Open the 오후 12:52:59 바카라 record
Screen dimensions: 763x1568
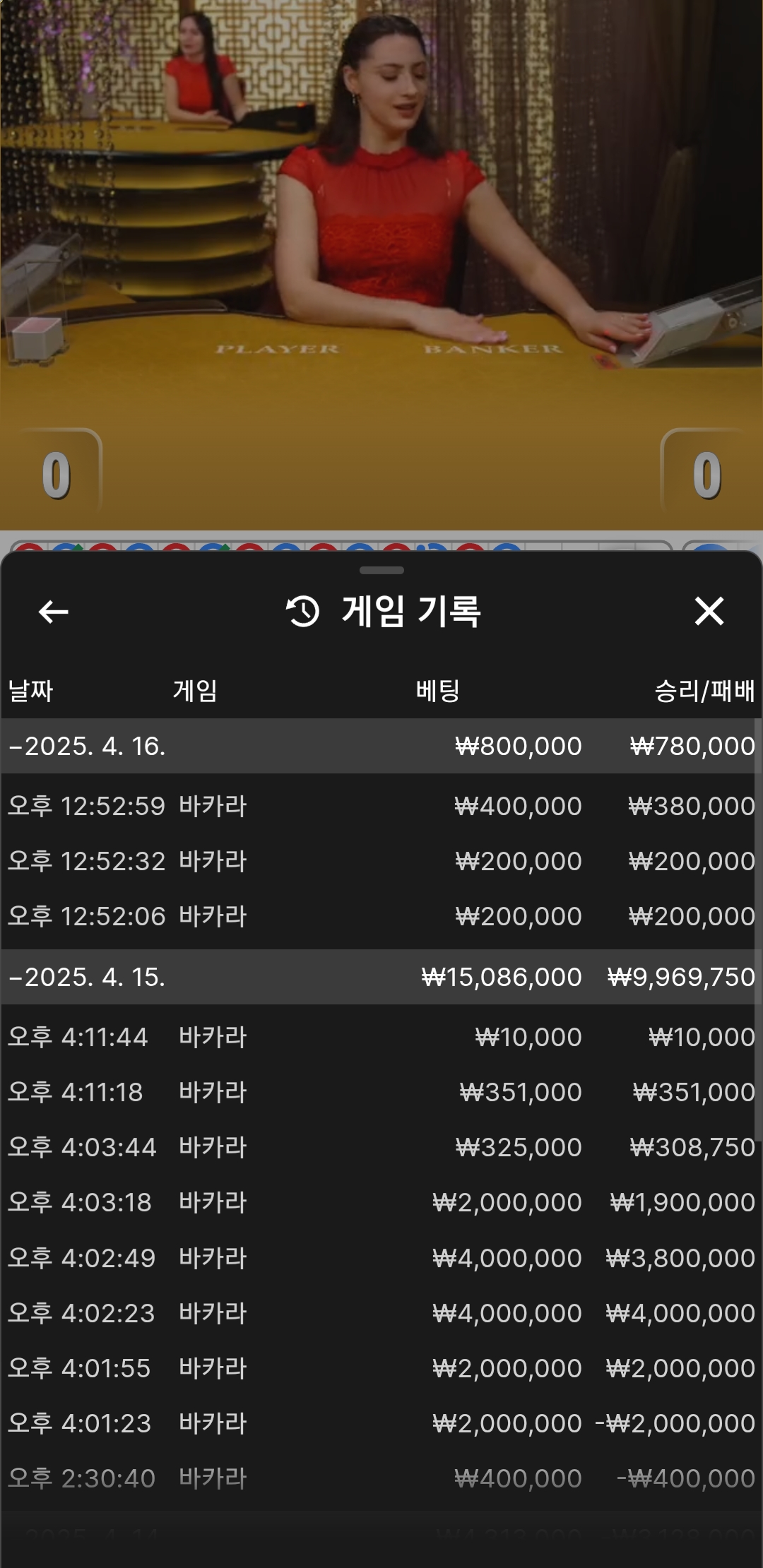[x=381, y=806]
